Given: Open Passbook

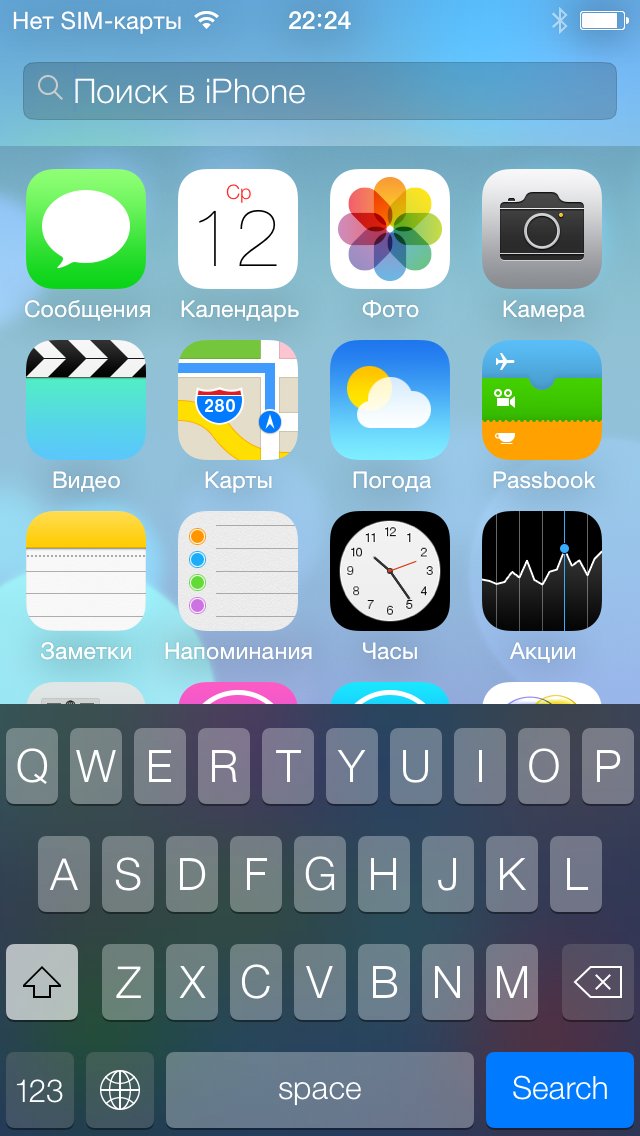Looking at the screenshot, I should point(542,400).
